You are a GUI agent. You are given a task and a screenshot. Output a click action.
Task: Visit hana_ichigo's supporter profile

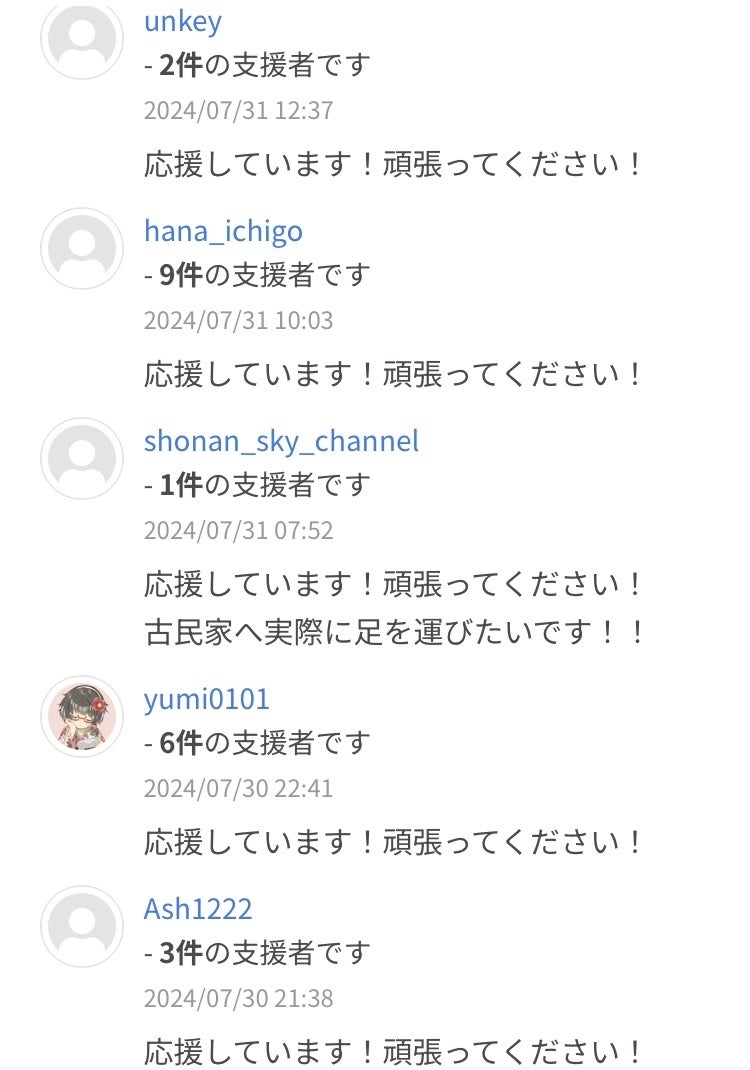point(223,231)
